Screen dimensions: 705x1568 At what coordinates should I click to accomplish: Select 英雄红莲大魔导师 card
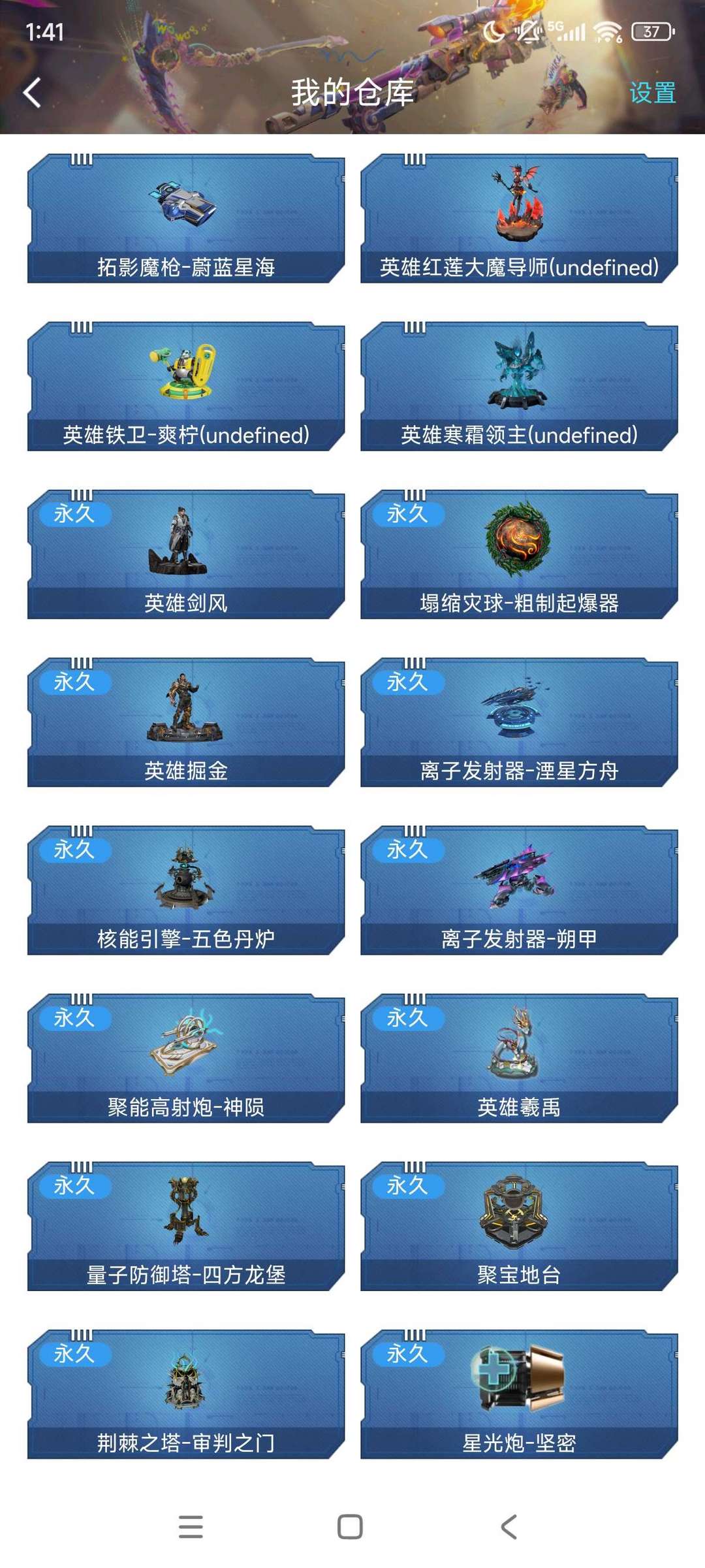point(519,218)
